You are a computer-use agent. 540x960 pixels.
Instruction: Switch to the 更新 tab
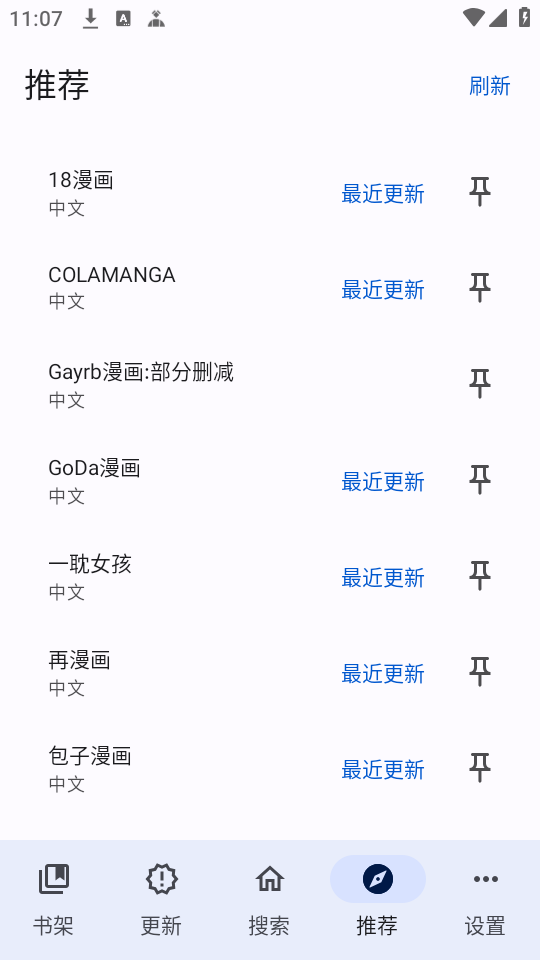[x=162, y=899]
